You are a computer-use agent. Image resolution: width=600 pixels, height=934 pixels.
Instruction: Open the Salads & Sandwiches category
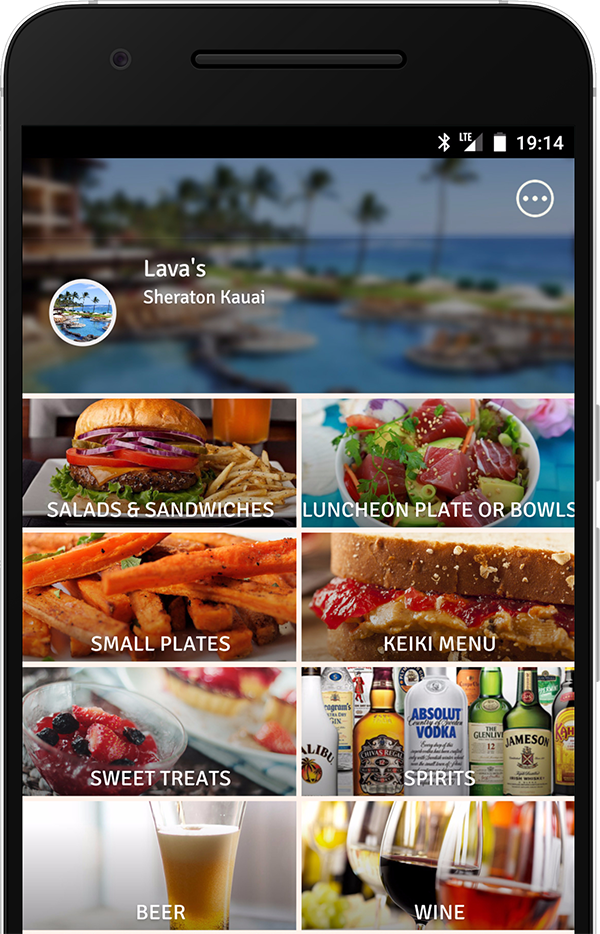pos(160,462)
